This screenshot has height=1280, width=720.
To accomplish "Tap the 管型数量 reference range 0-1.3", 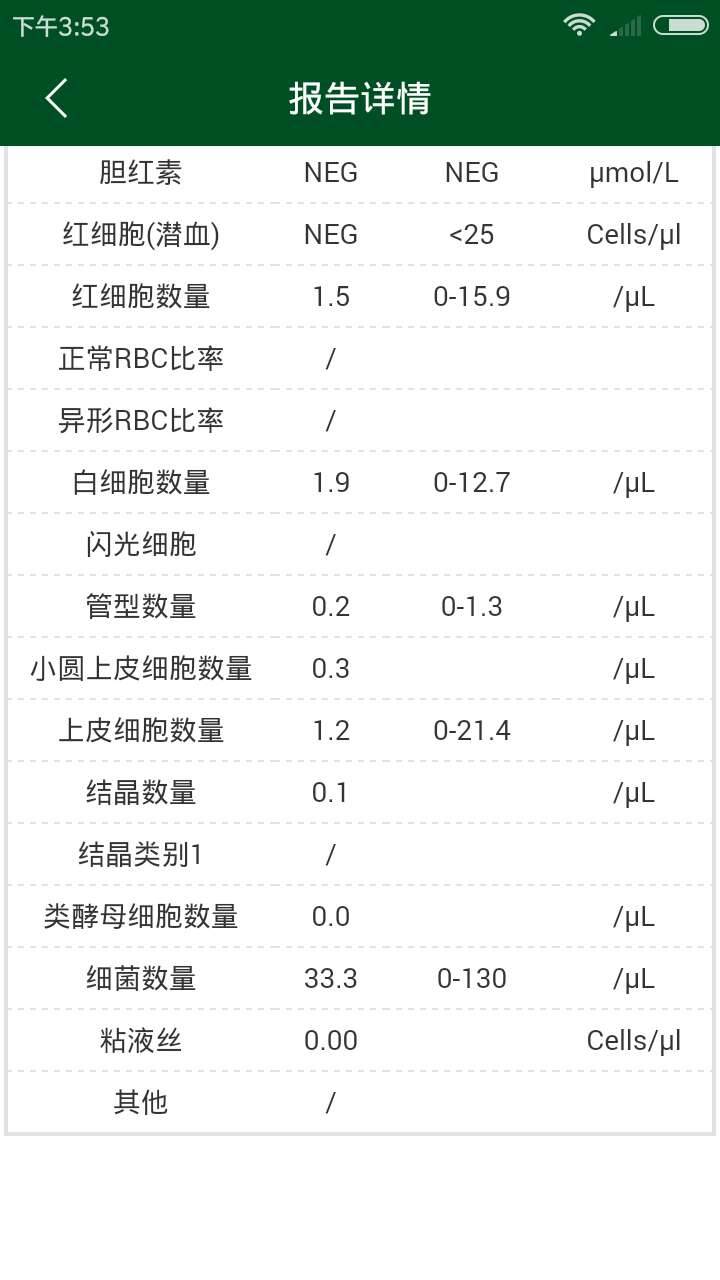I will 470,606.
